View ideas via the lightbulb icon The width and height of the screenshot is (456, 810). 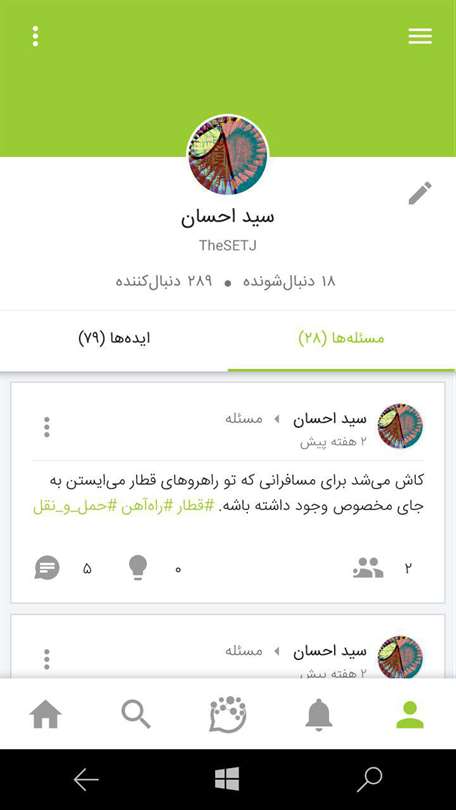tap(138, 568)
